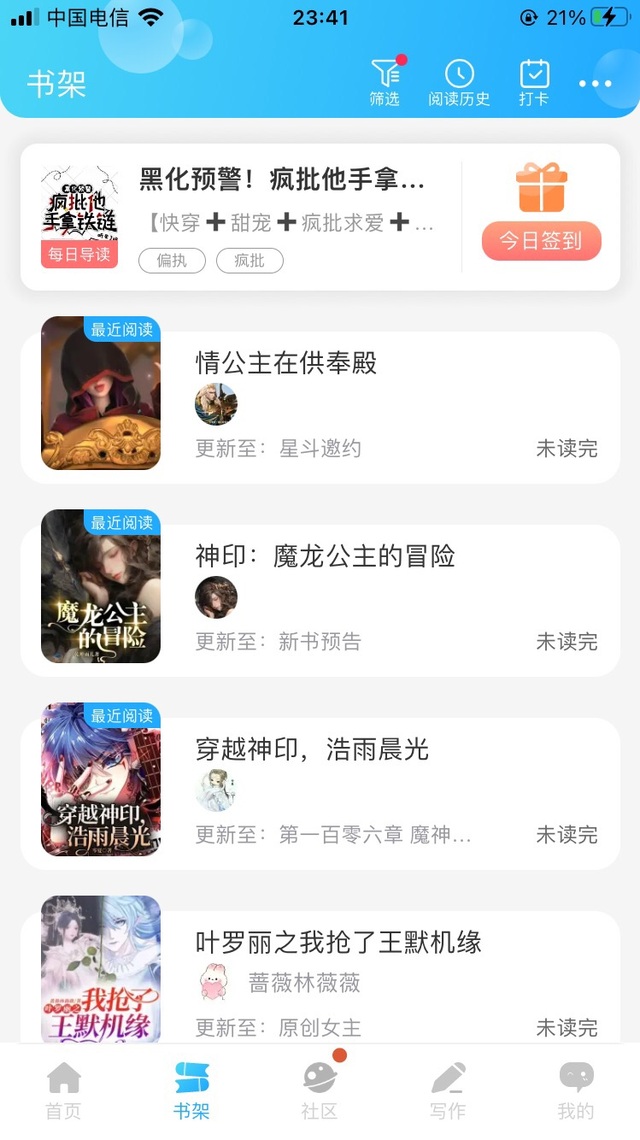Select the 书架 tab
The image size is (640, 1140).
pos(192,1091)
